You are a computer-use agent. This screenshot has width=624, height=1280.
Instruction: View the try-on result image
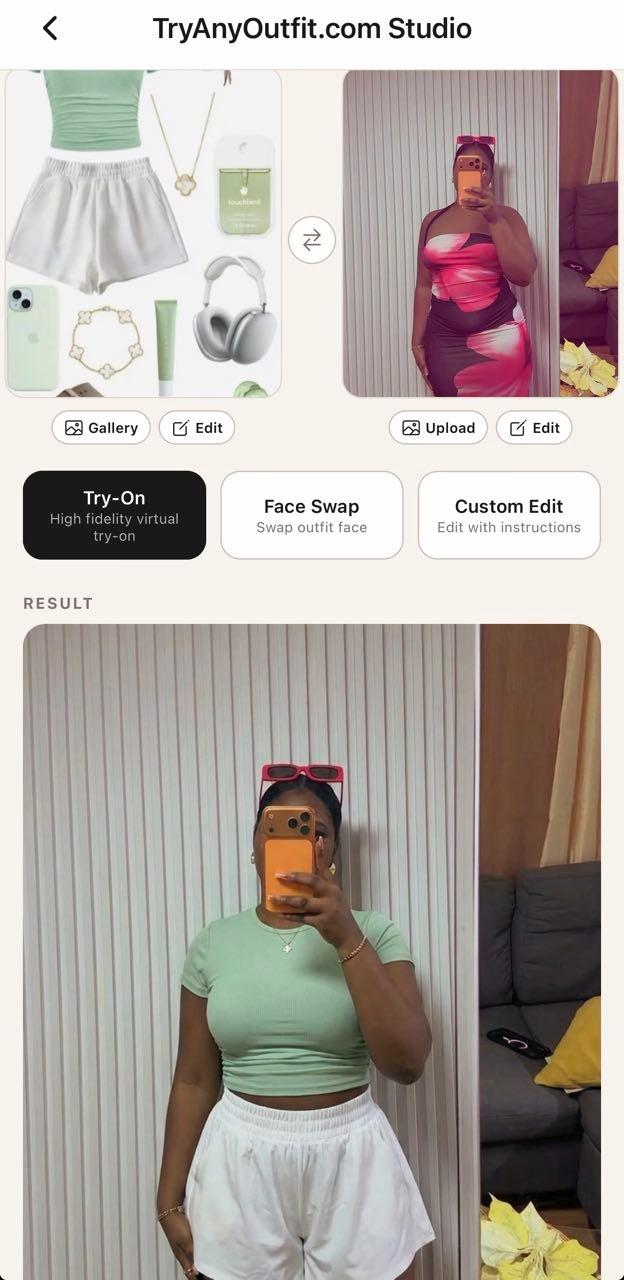[311, 950]
